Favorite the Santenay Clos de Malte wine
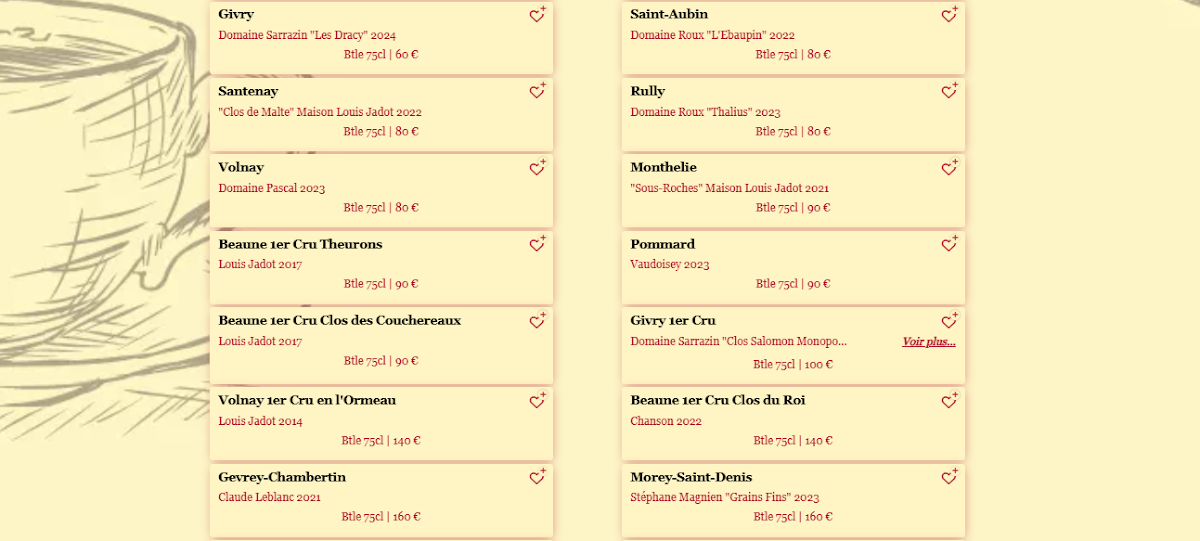 click(537, 92)
